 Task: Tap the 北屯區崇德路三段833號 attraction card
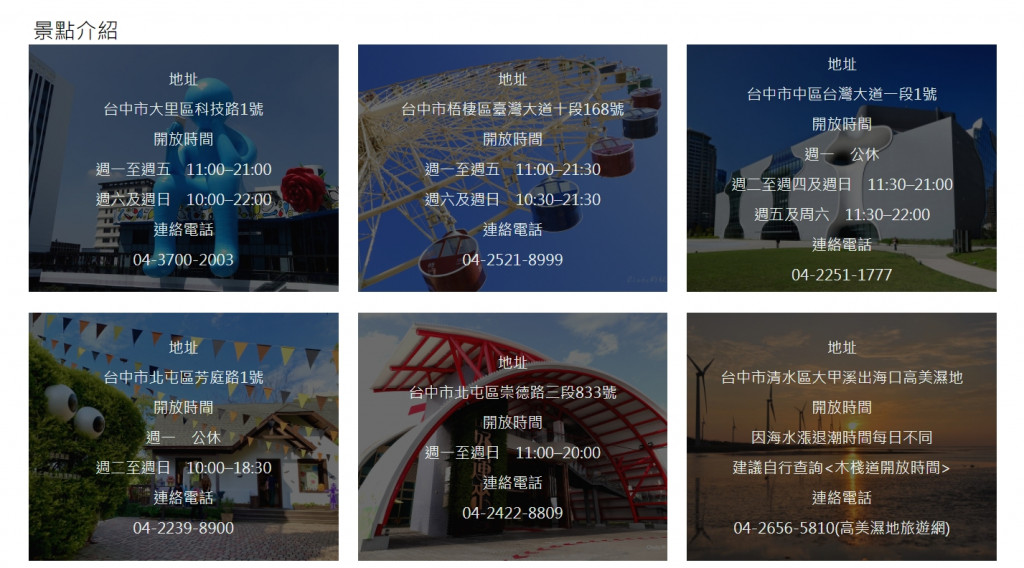[512, 436]
